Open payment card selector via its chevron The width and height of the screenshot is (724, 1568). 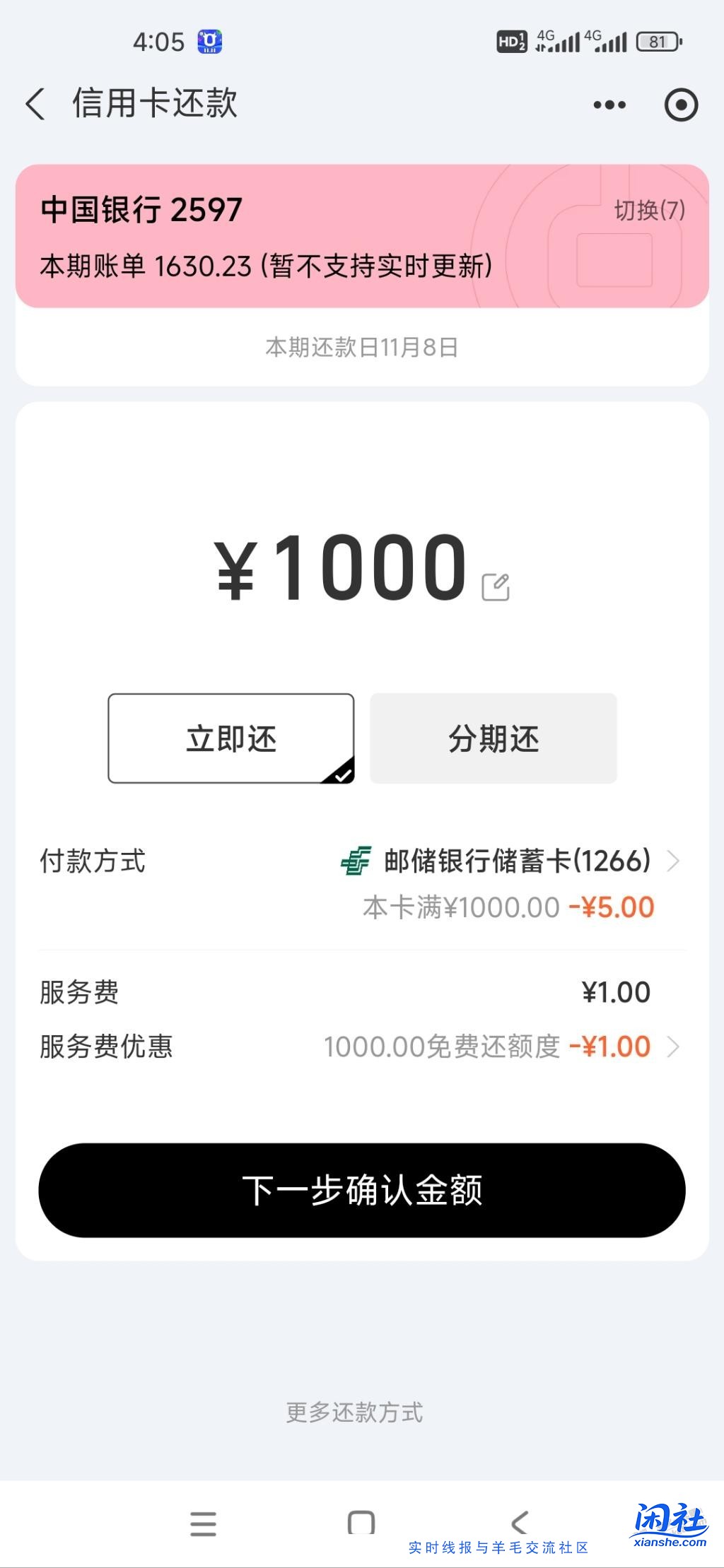[x=672, y=862]
